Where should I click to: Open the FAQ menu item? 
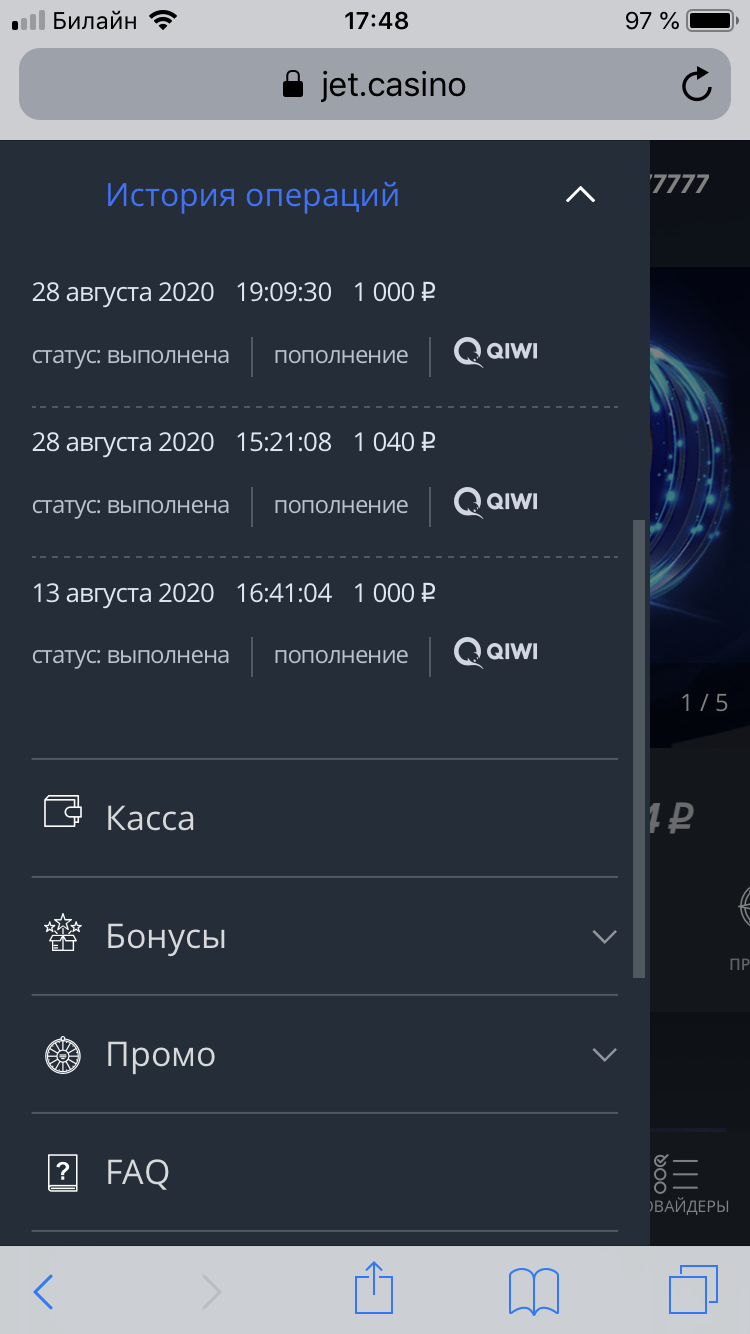(x=325, y=1172)
